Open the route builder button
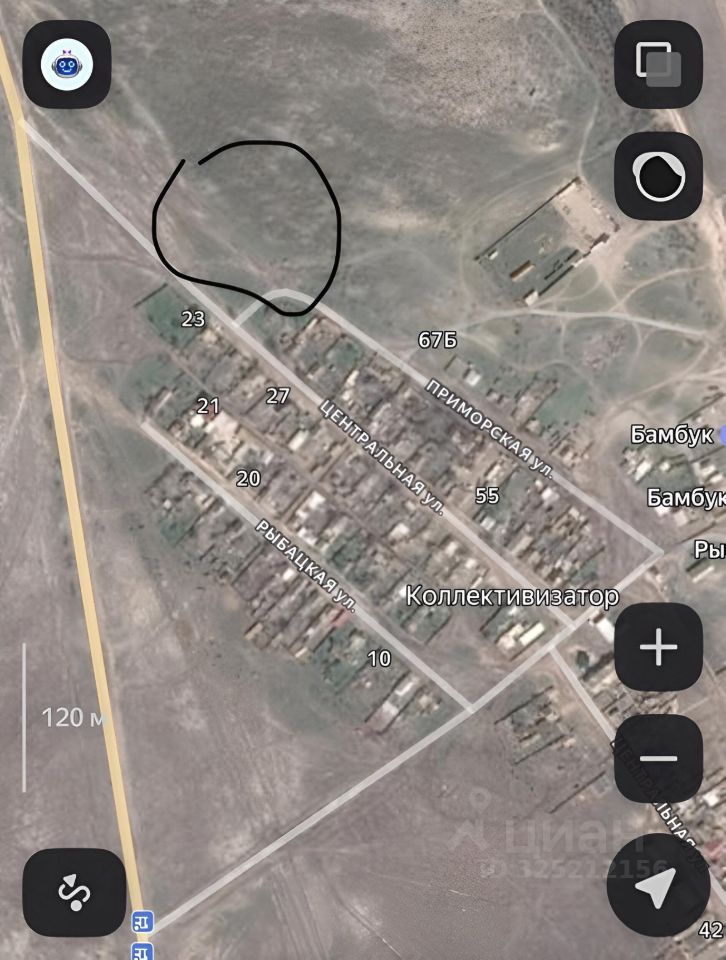The height and width of the screenshot is (960, 726). tap(74, 892)
